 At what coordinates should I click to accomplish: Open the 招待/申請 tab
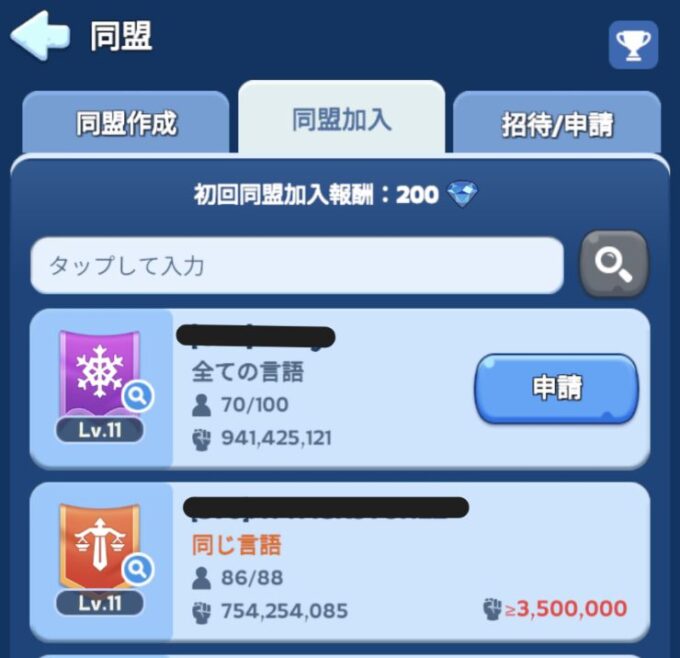(557, 125)
